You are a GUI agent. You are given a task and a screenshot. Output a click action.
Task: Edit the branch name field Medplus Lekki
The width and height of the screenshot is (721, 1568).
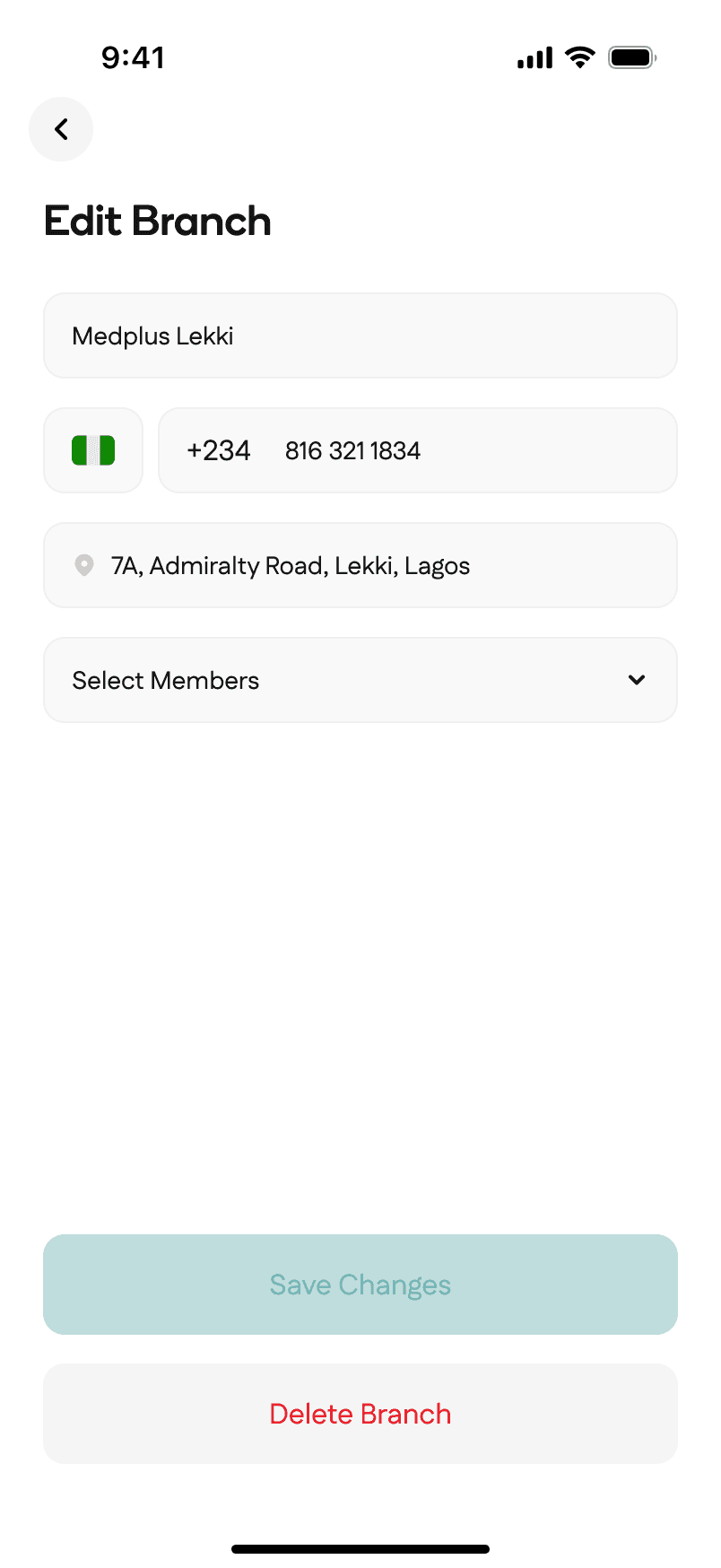(x=360, y=336)
